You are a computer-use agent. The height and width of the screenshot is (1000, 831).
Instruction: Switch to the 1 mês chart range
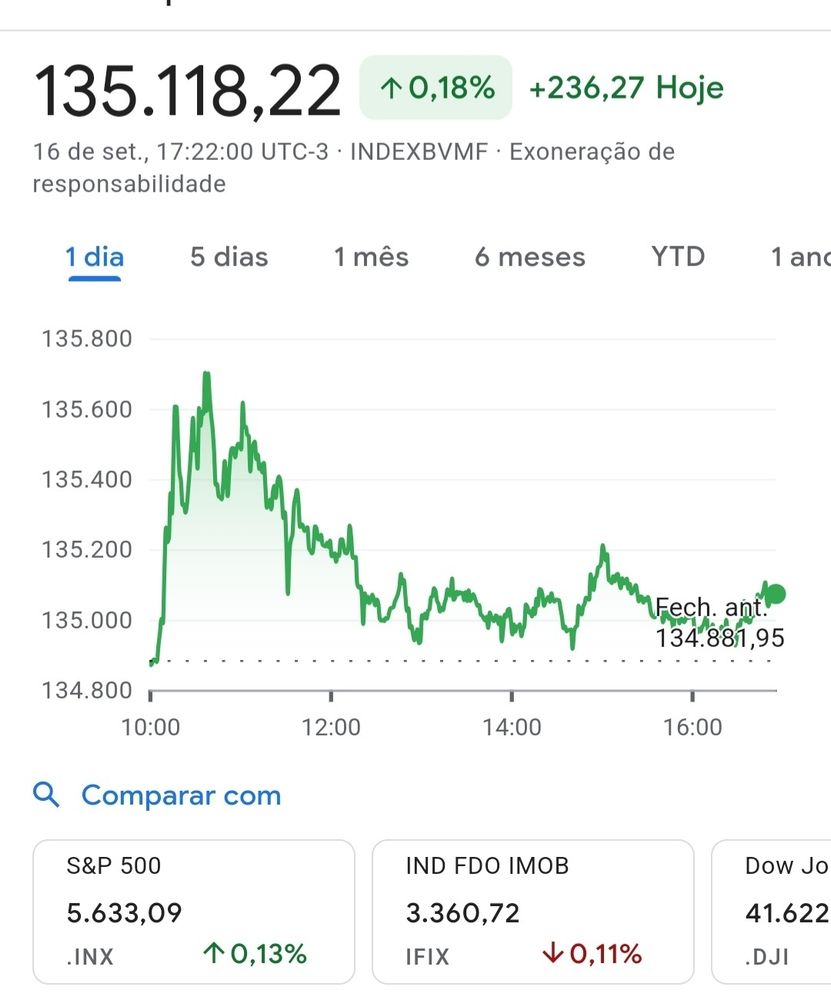(371, 257)
